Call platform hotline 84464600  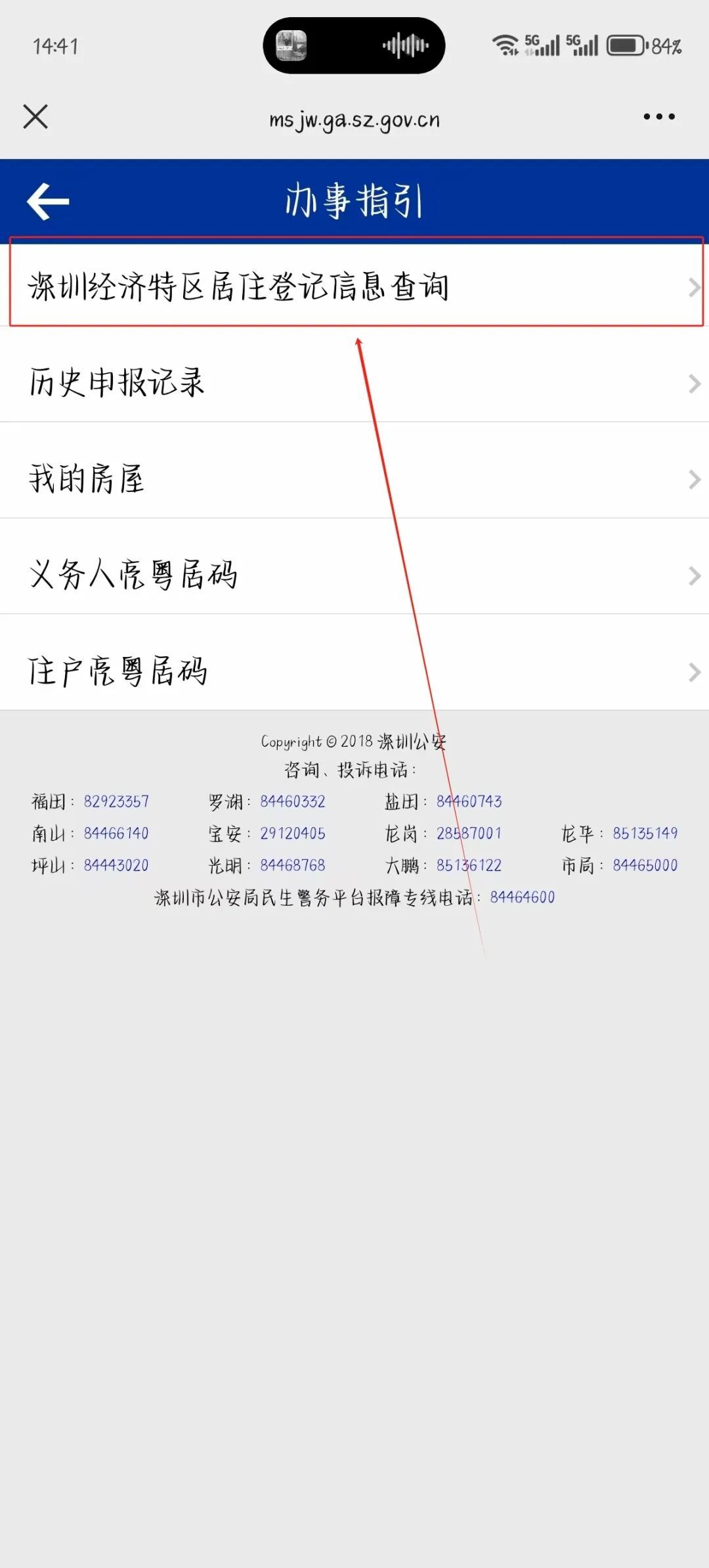(x=523, y=897)
